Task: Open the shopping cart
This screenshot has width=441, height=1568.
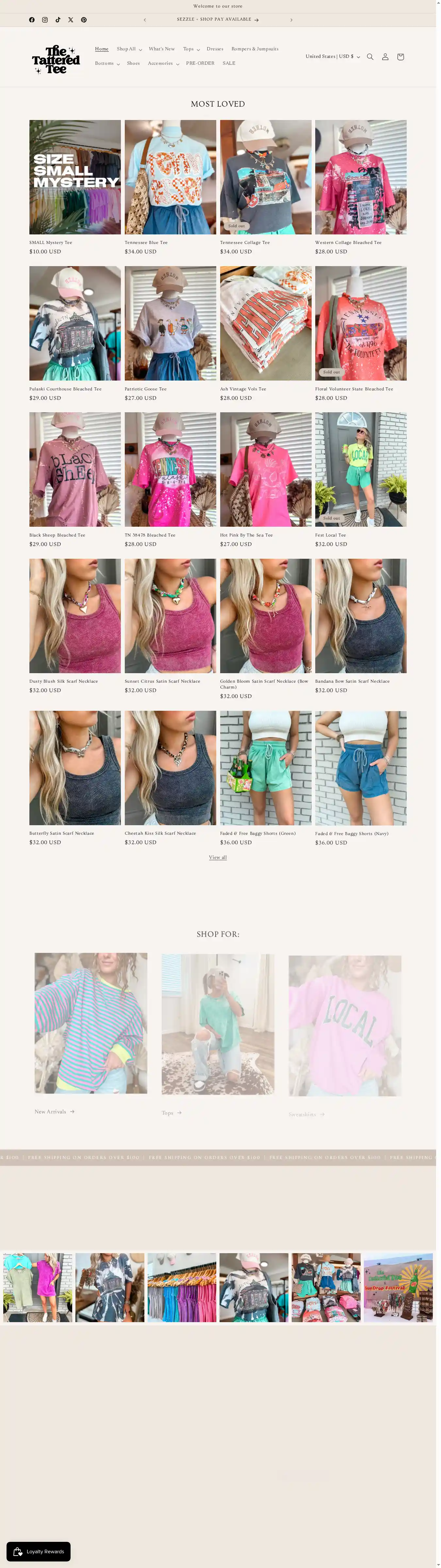Action: (400, 57)
